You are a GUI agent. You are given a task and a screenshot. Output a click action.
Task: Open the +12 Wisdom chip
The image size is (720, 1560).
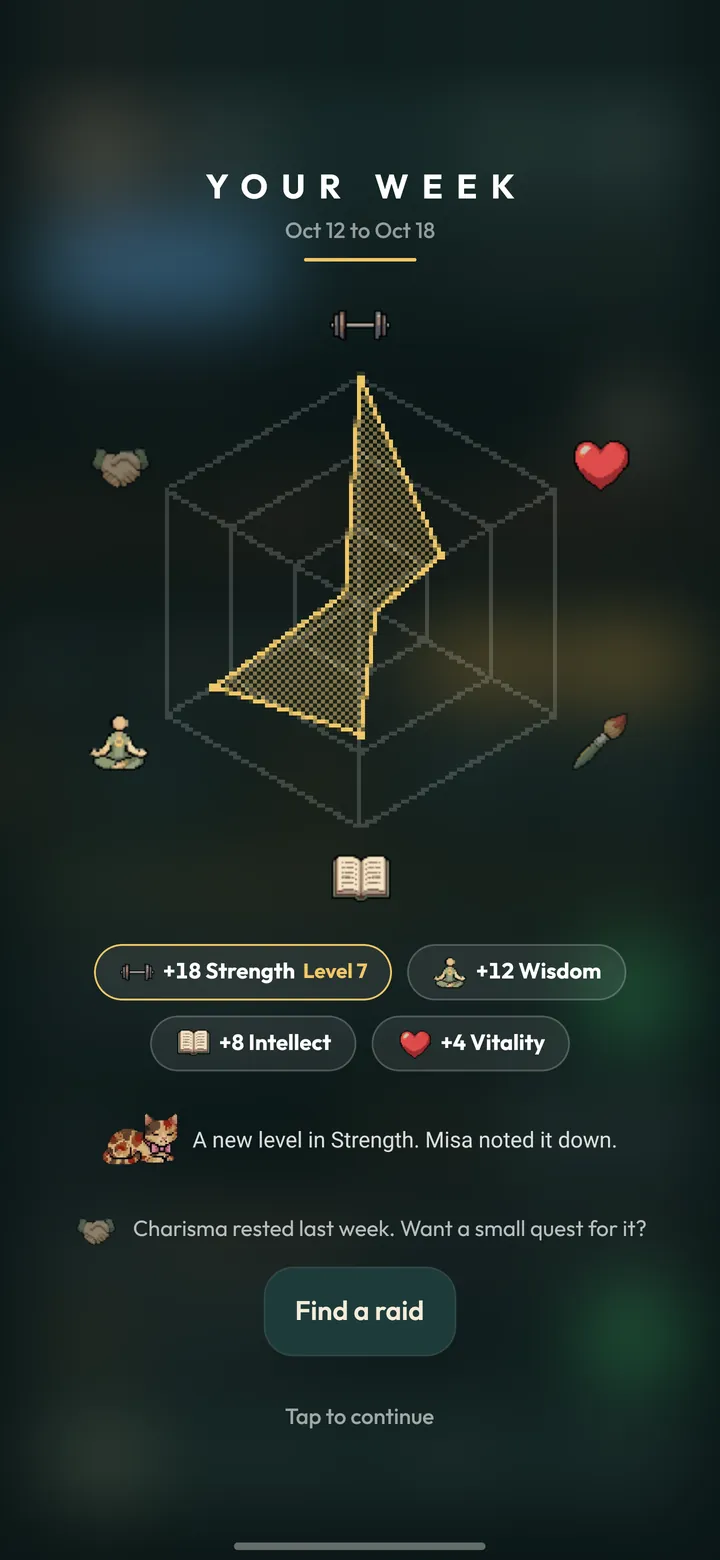point(516,972)
